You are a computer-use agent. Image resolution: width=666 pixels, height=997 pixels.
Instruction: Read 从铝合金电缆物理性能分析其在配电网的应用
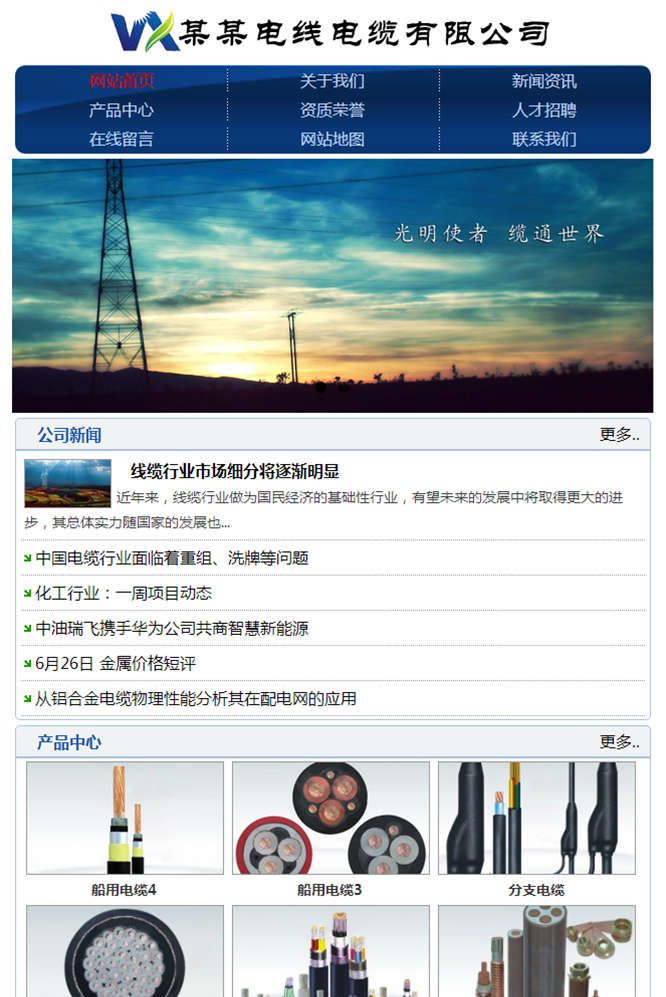[196, 698]
